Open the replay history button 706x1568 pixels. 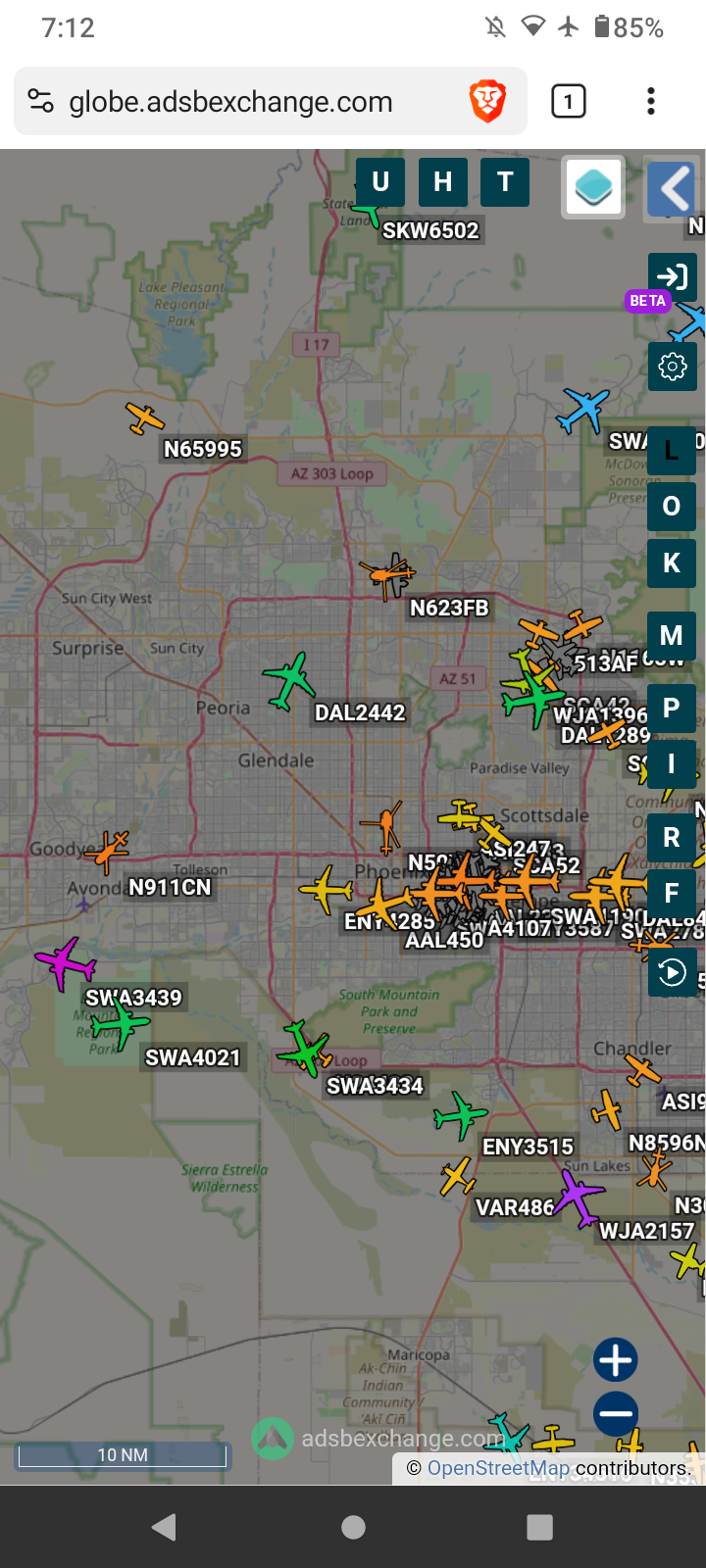[x=672, y=973]
